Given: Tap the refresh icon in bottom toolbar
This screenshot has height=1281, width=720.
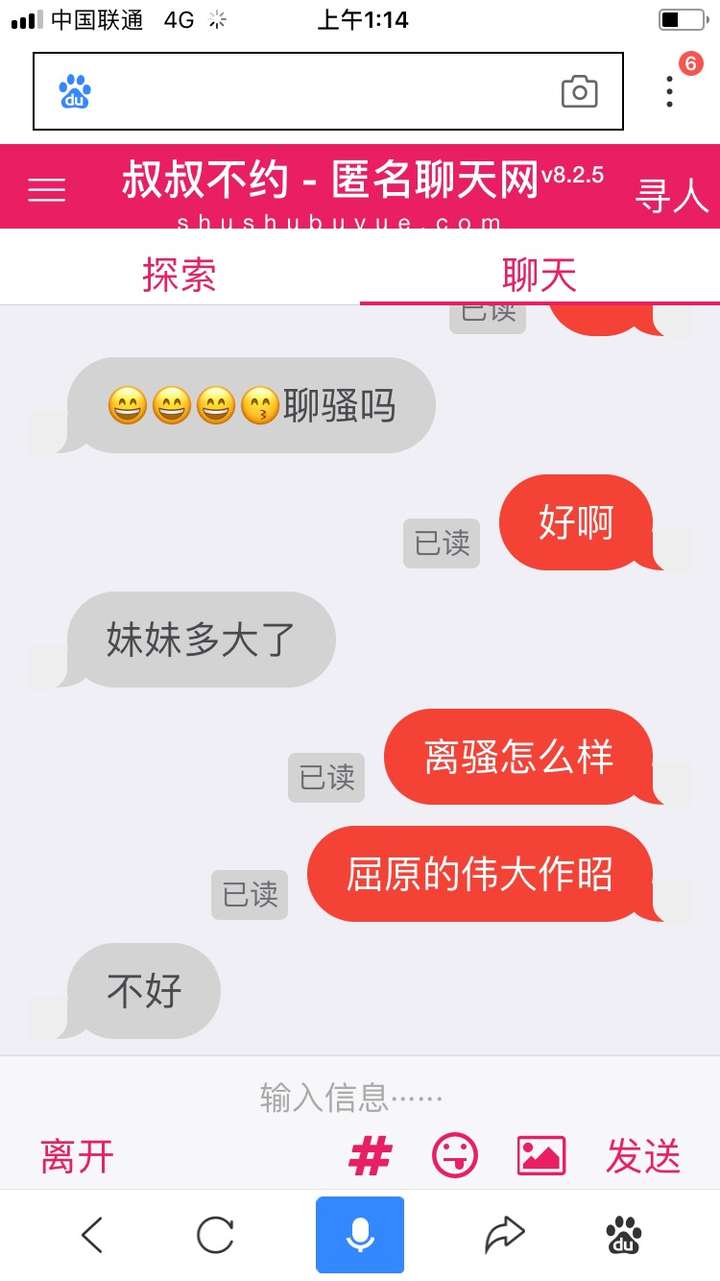Looking at the screenshot, I should (x=215, y=1234).
